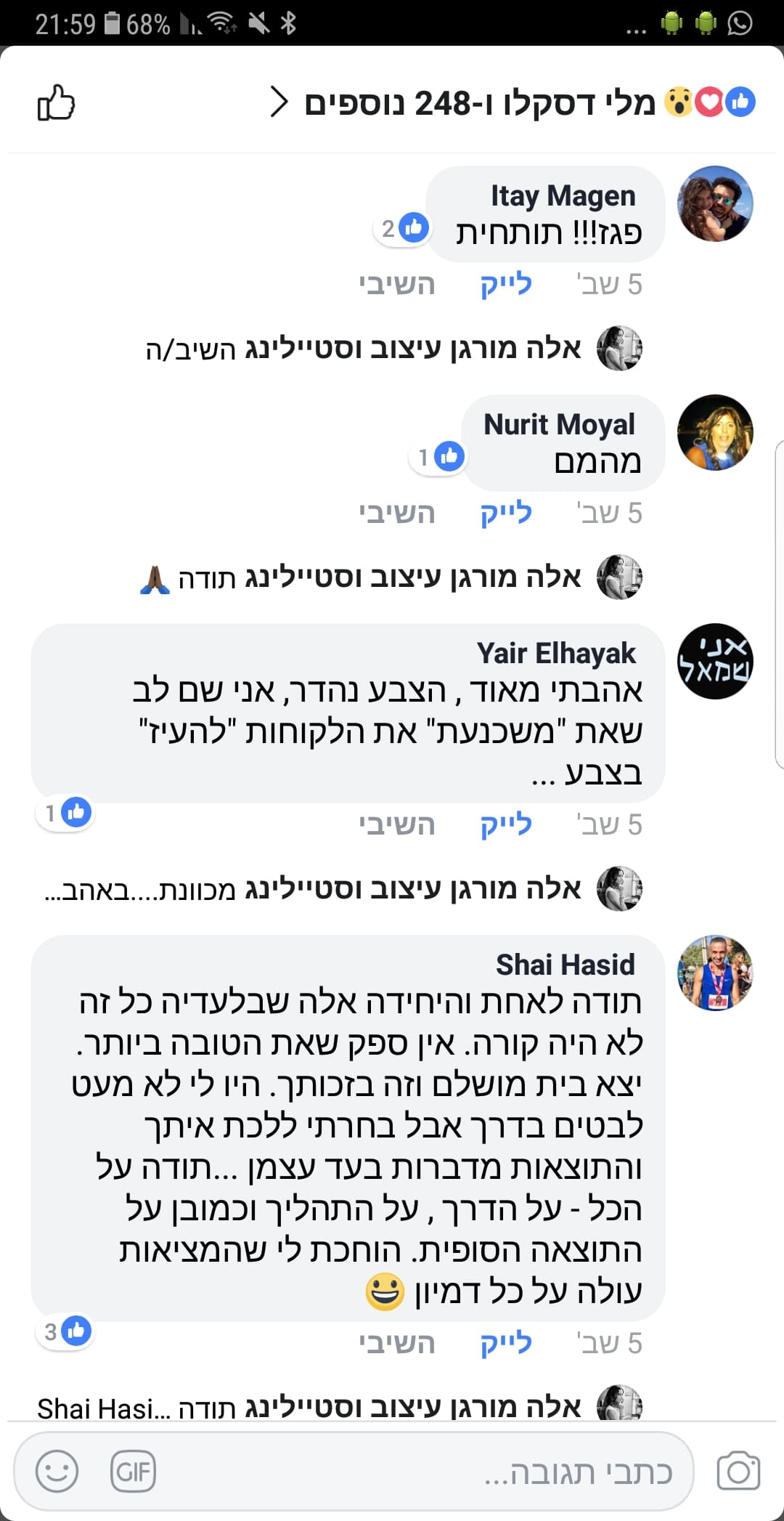
Task: Reply to Shai Hasid's comment
Action: (396, 1343)
